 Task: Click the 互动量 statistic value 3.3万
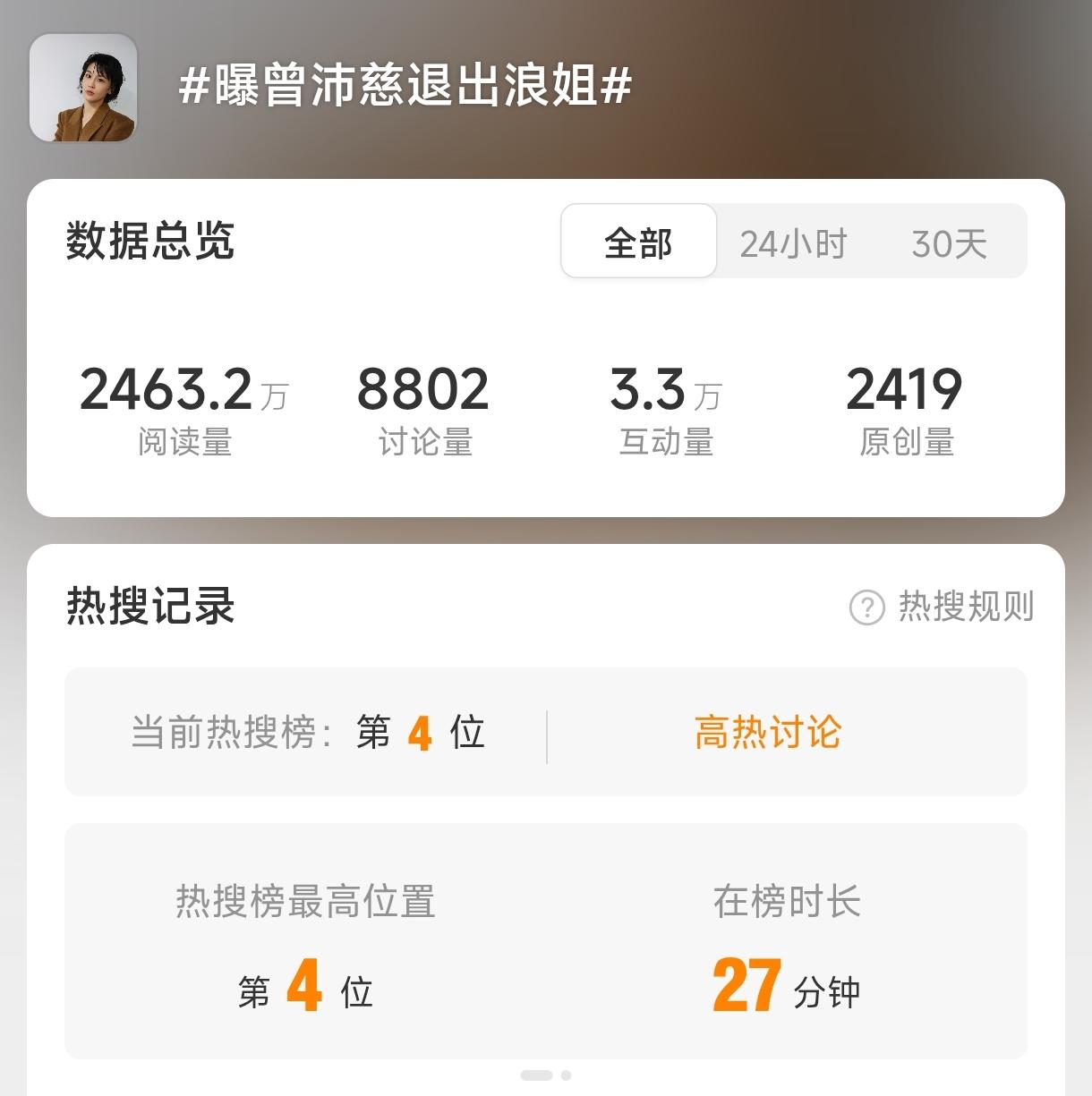(x=666, y=390)
